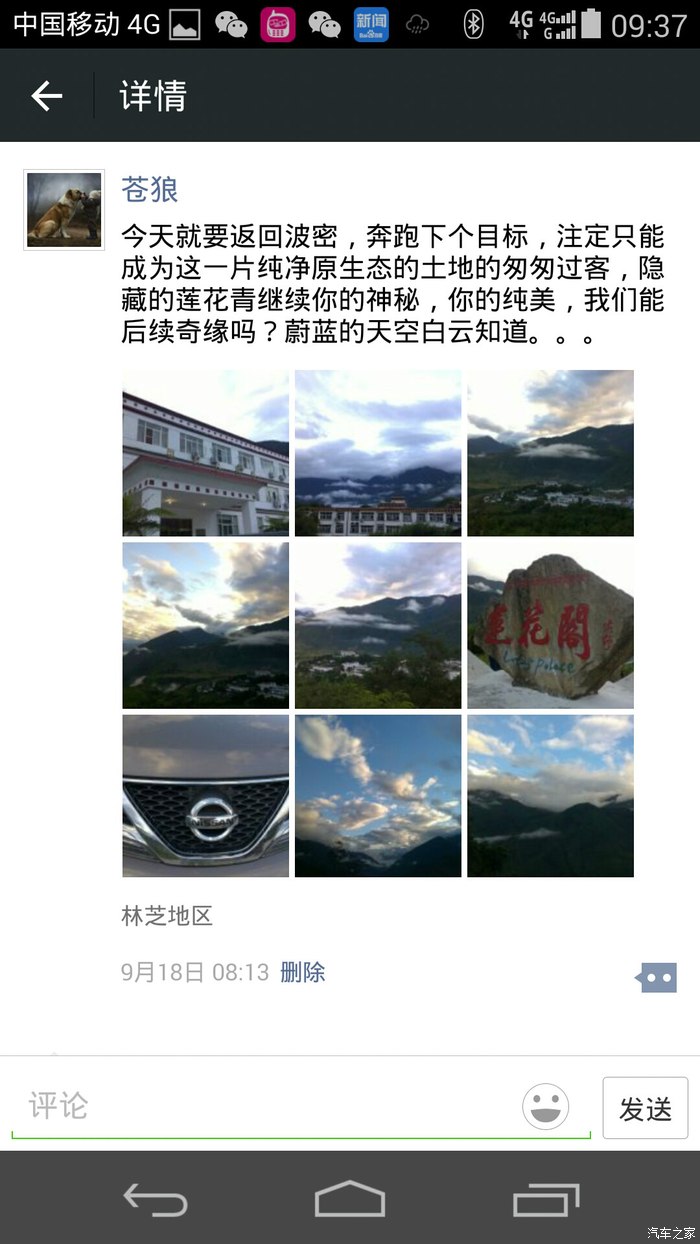
Task: Open the emoji picker smiley
Action: click(546, 1107)
